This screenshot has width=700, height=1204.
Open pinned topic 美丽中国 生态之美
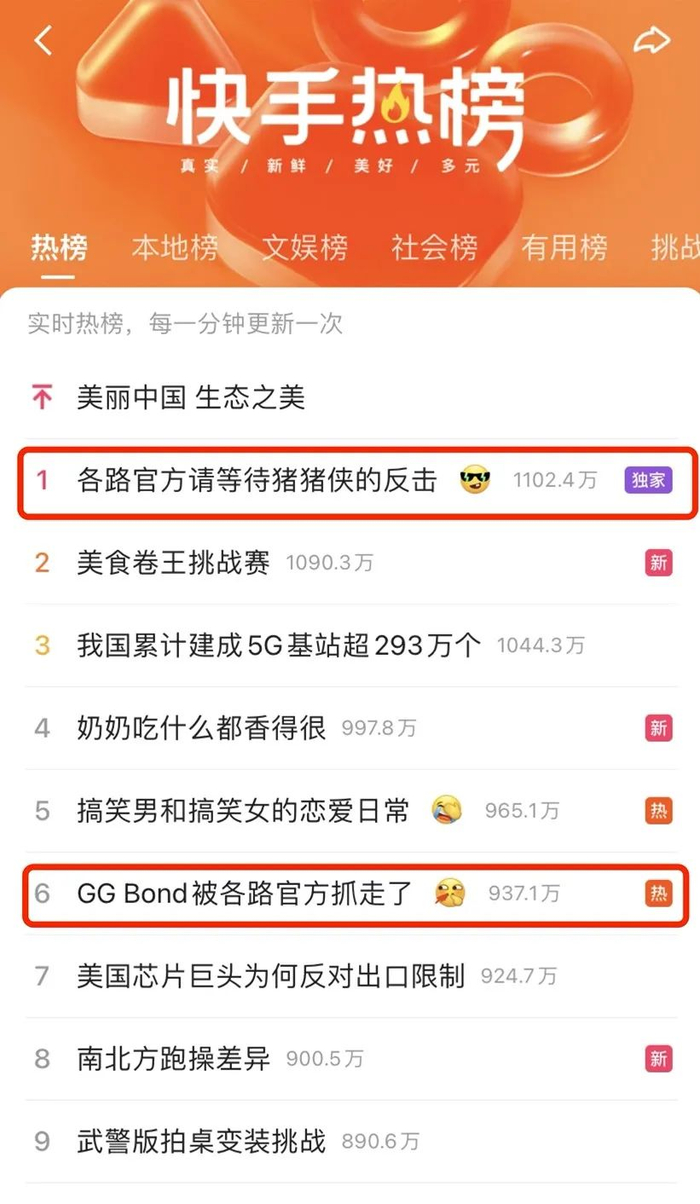coord(350,397)
